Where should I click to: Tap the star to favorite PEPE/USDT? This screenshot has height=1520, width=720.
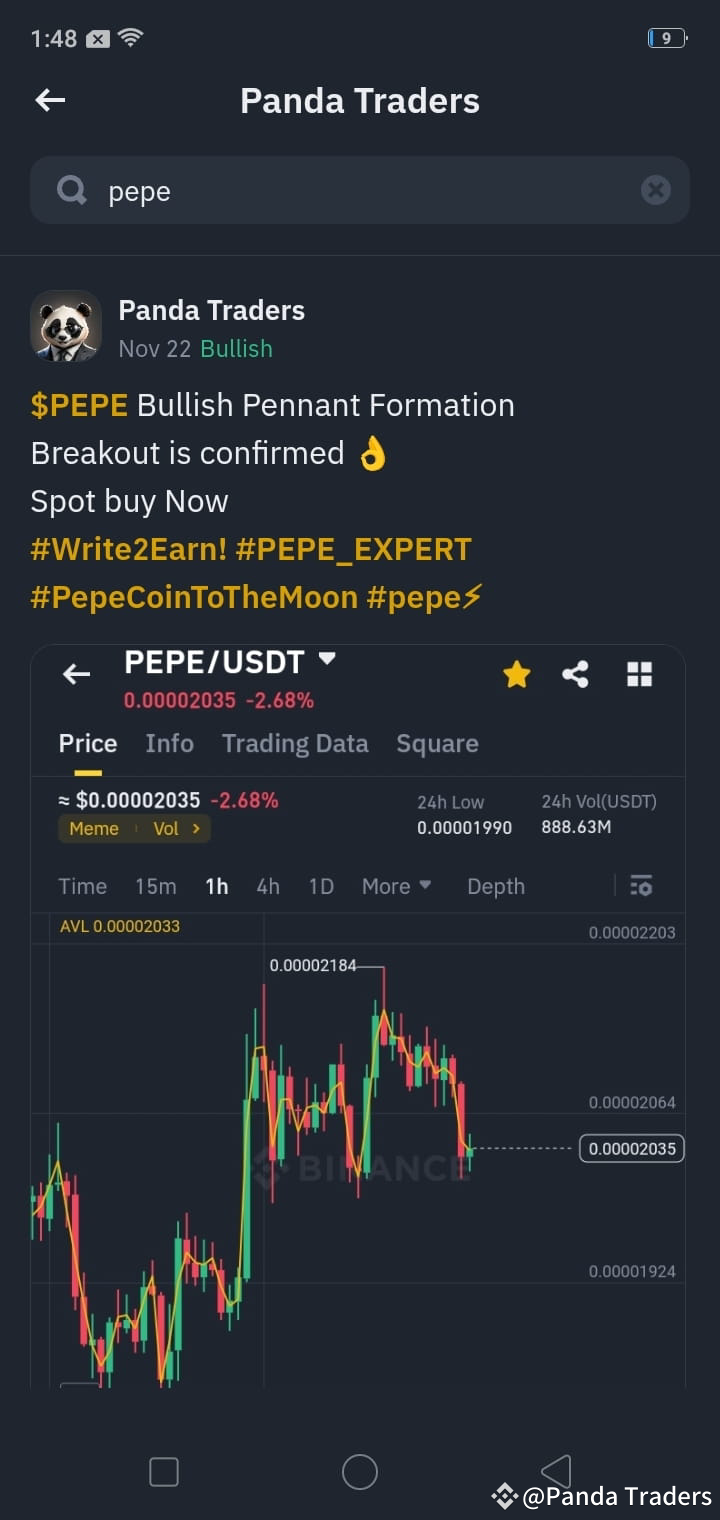point(516,674)
